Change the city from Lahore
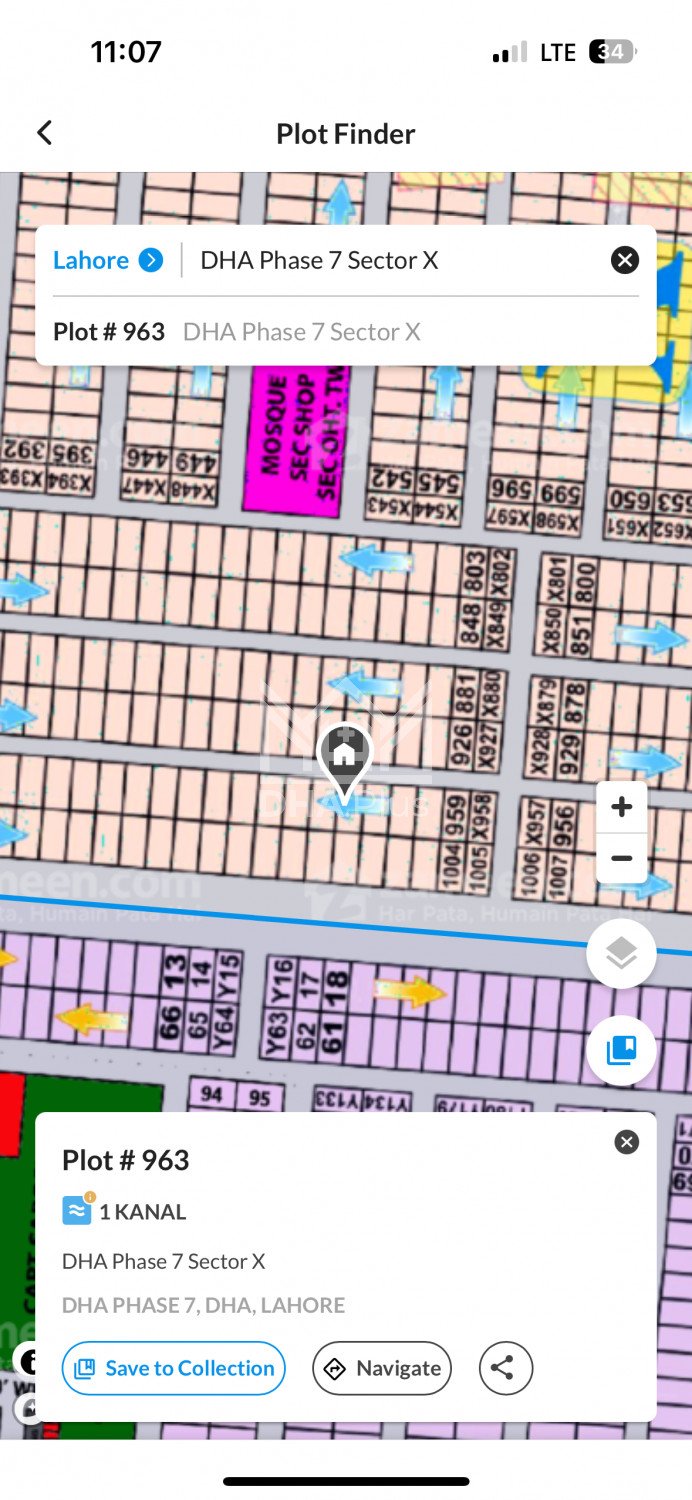692x1500 pixels. coord(107,261)
